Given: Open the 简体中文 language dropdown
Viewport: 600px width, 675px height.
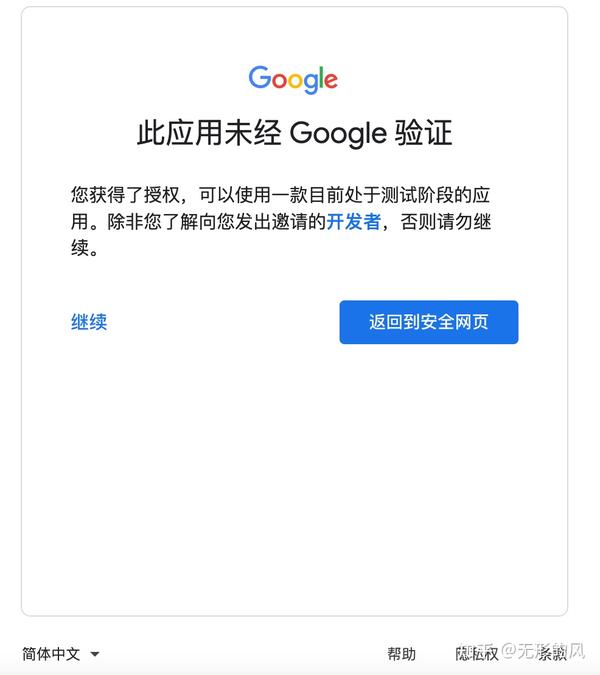Looking at the screenshot, I should [x=61, y=654].
